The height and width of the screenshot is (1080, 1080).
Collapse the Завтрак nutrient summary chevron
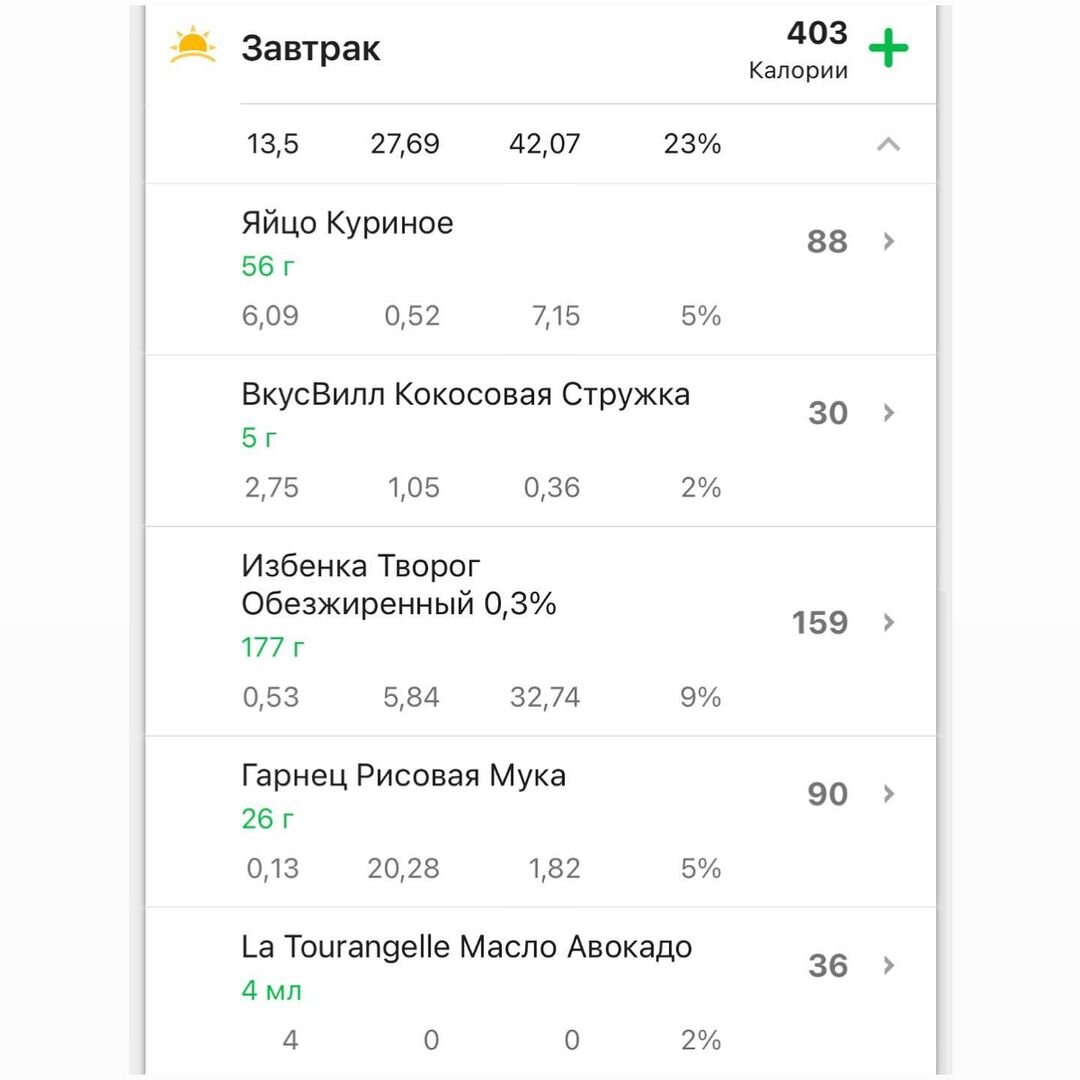click(888, 144)
